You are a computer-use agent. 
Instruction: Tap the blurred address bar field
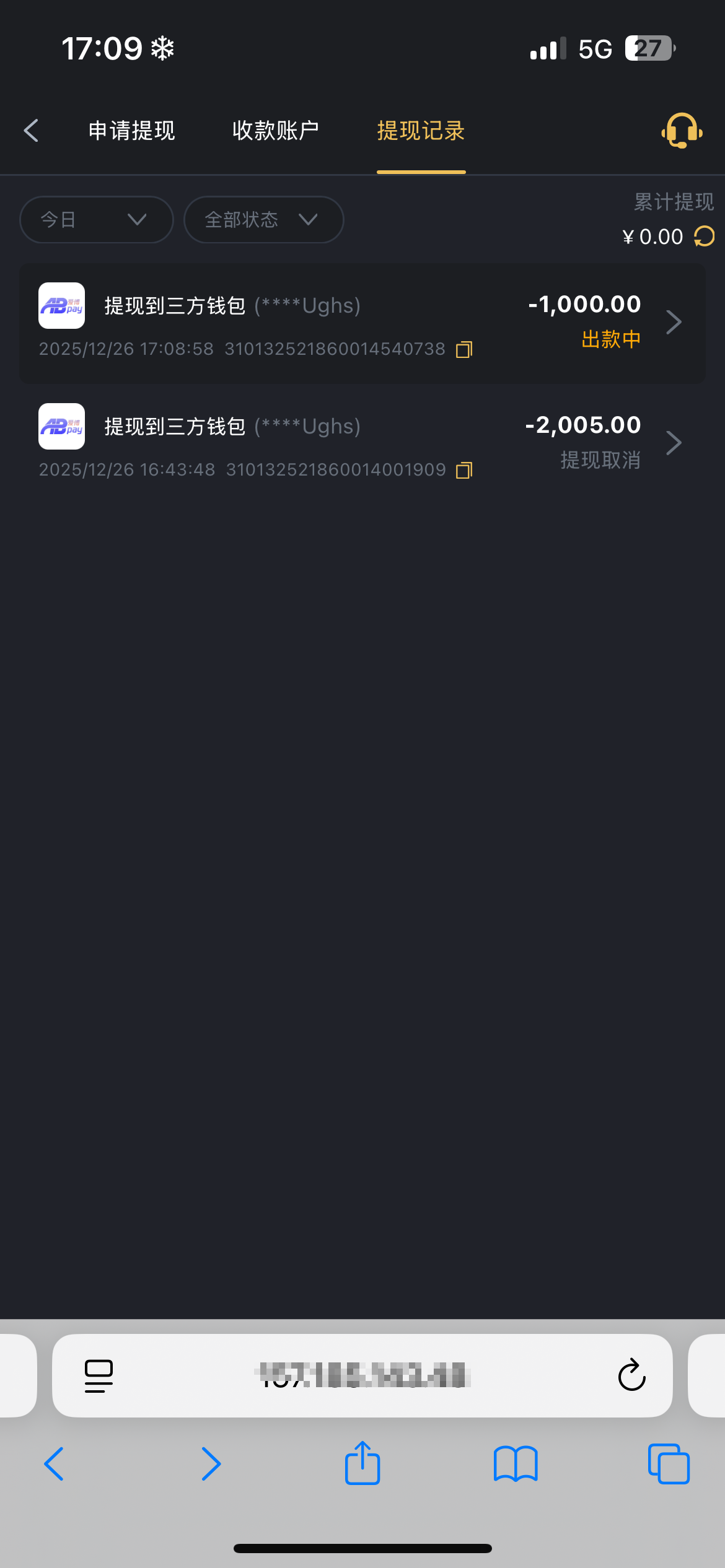click(x=362, y=1375)
